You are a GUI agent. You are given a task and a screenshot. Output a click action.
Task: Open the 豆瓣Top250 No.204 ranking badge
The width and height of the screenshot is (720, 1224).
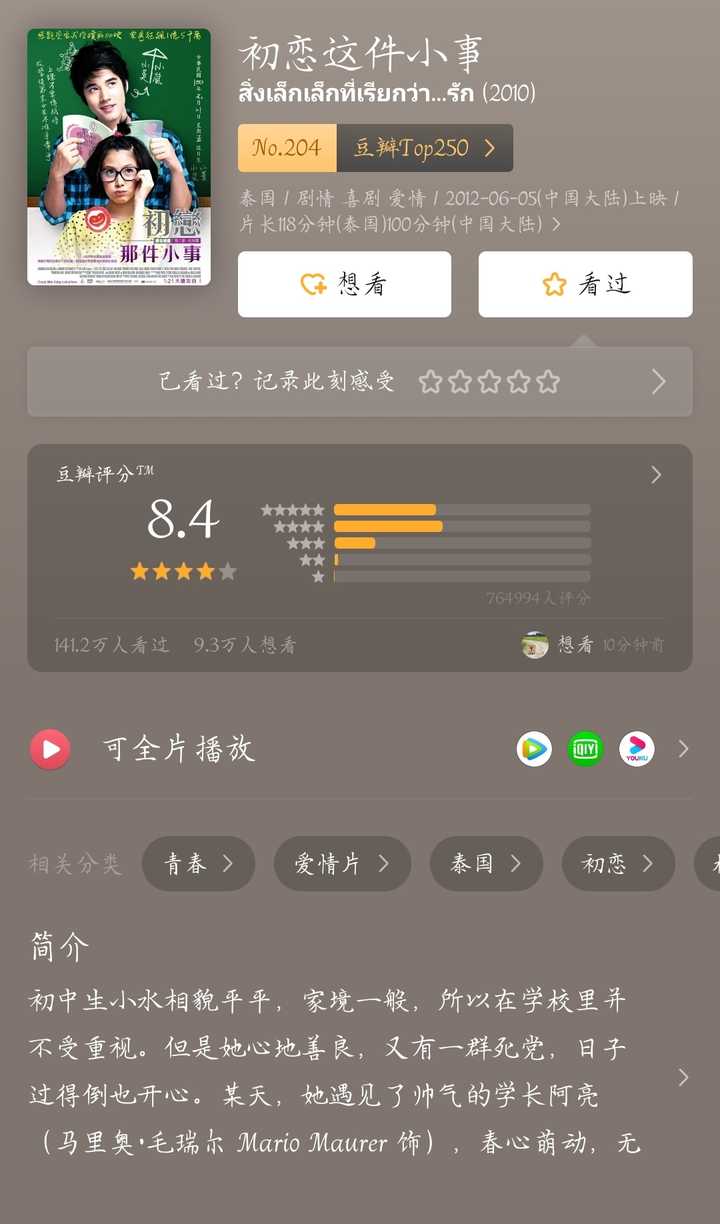pyautogui.click(x=375, y=148)
